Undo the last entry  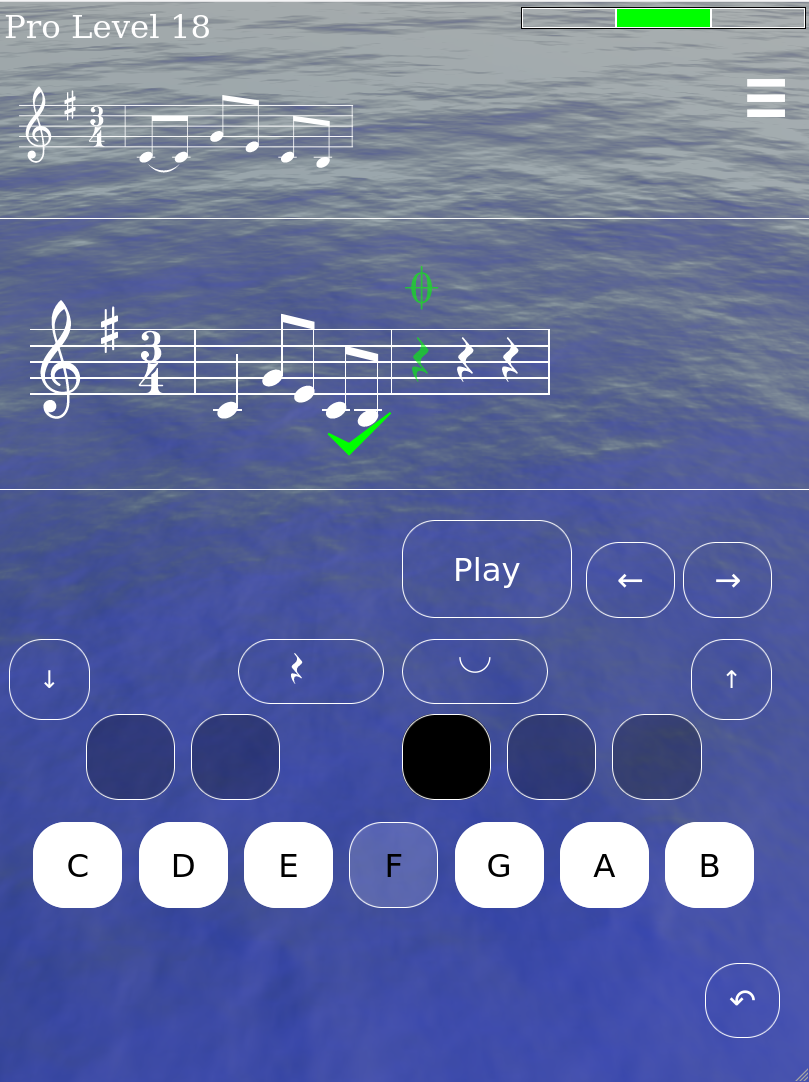click(x=742, y=1000)
